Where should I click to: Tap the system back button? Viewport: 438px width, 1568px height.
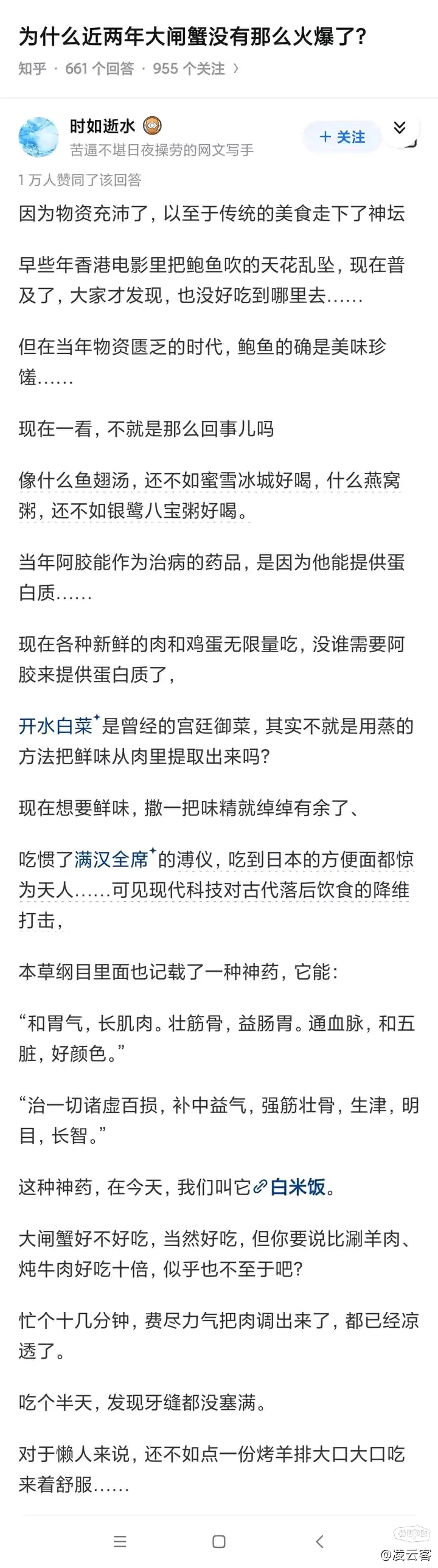click(320, 1541)
